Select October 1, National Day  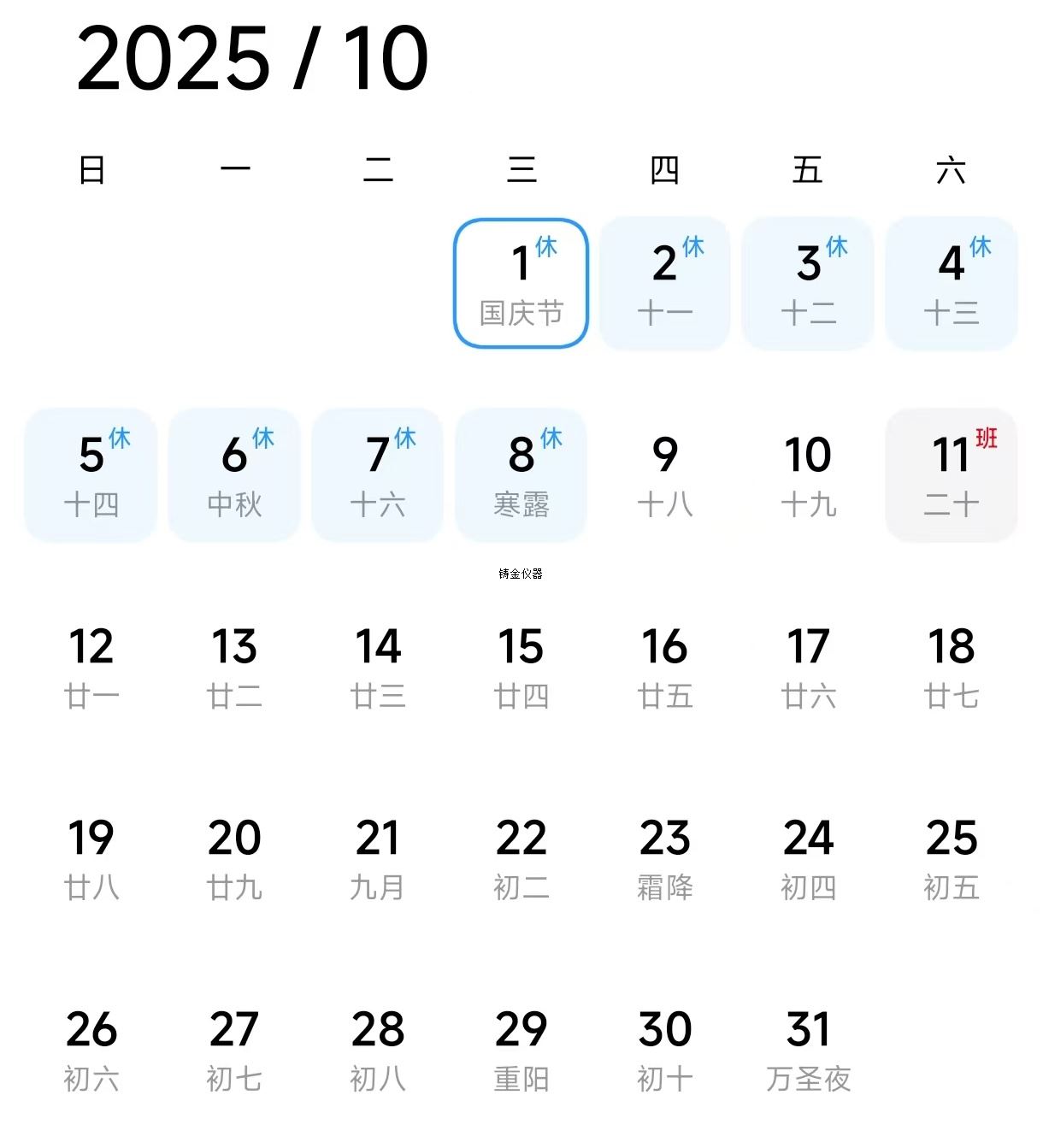521,284
